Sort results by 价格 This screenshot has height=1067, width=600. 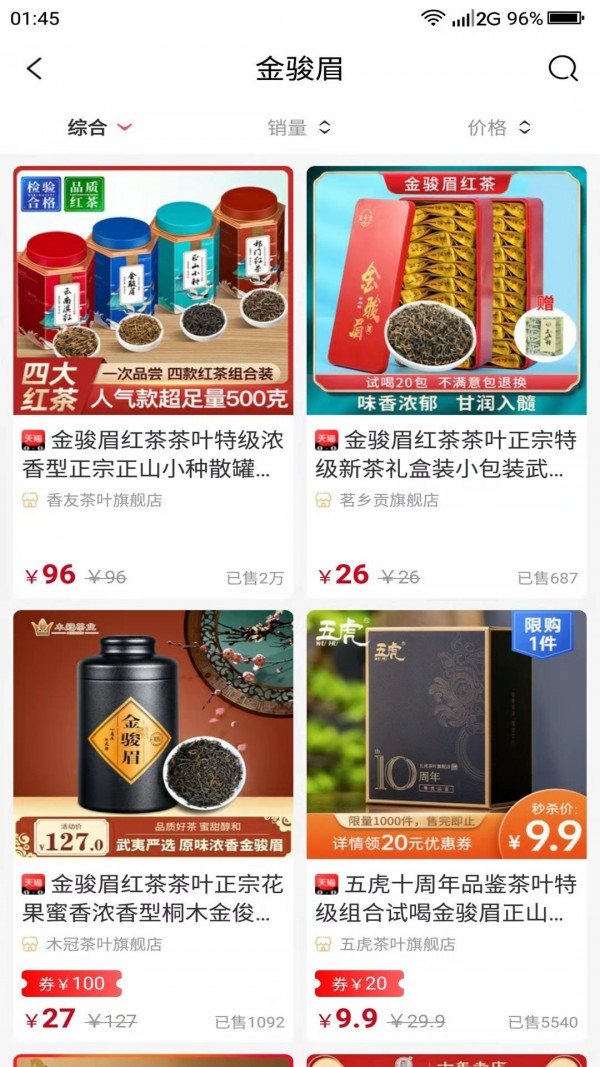point(498,127)
